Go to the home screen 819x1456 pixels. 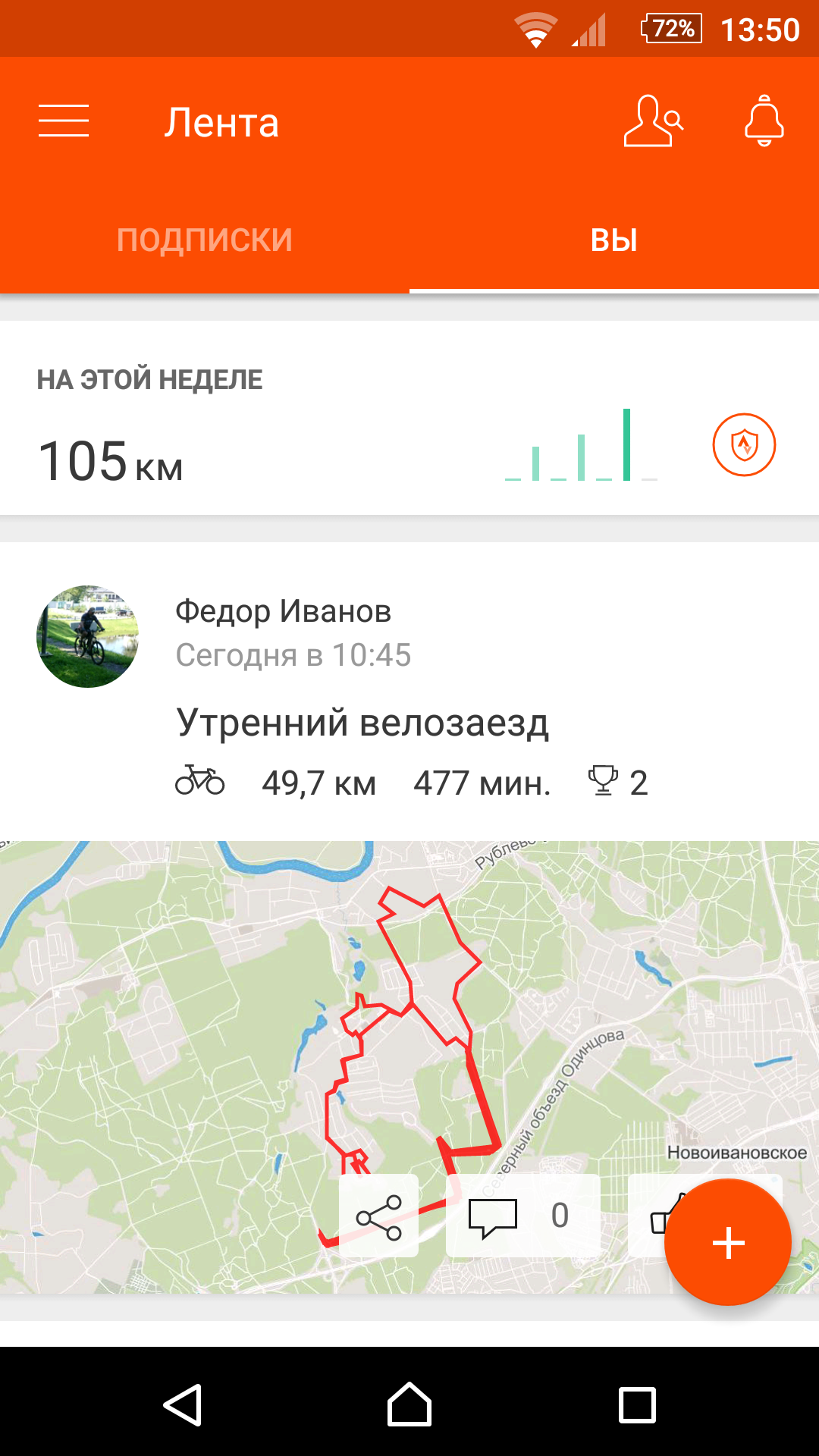(409, 1404)
